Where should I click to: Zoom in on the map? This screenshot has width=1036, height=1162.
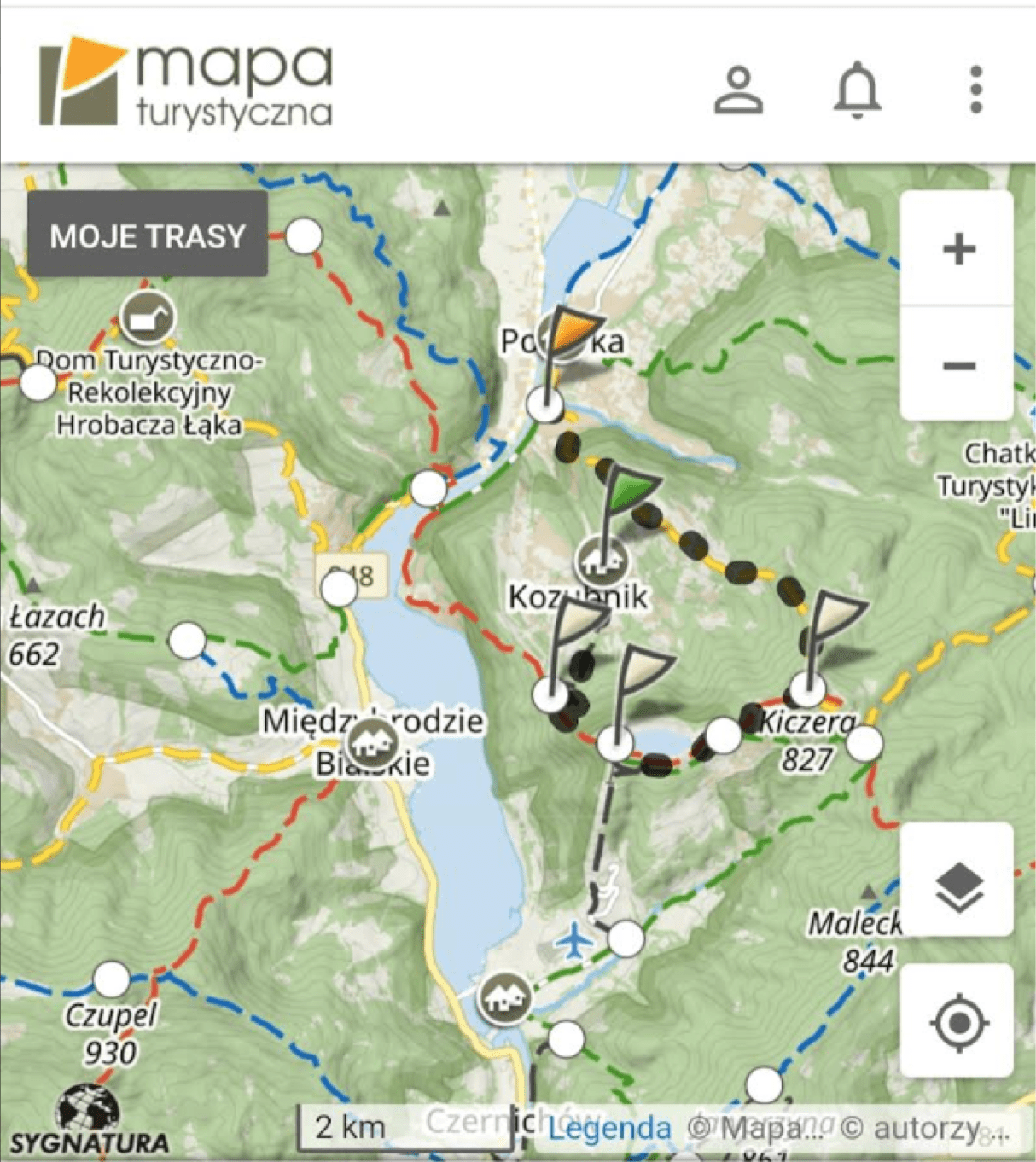957,249
